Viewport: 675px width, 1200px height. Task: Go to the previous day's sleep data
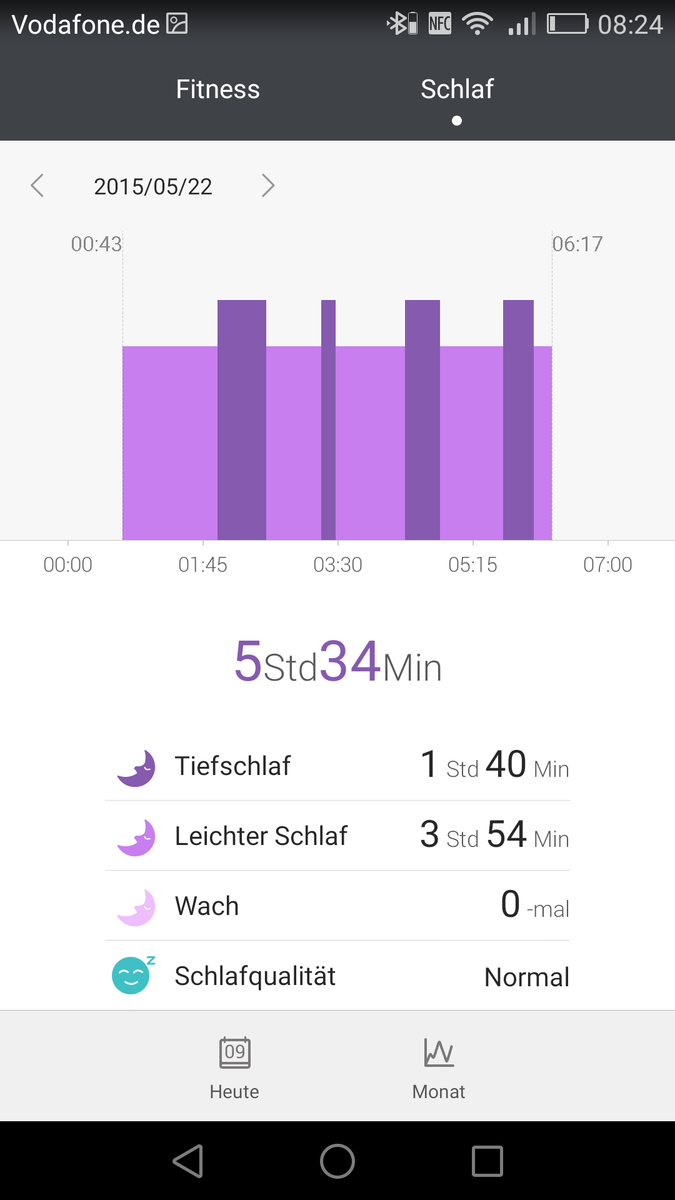[38, 185]
